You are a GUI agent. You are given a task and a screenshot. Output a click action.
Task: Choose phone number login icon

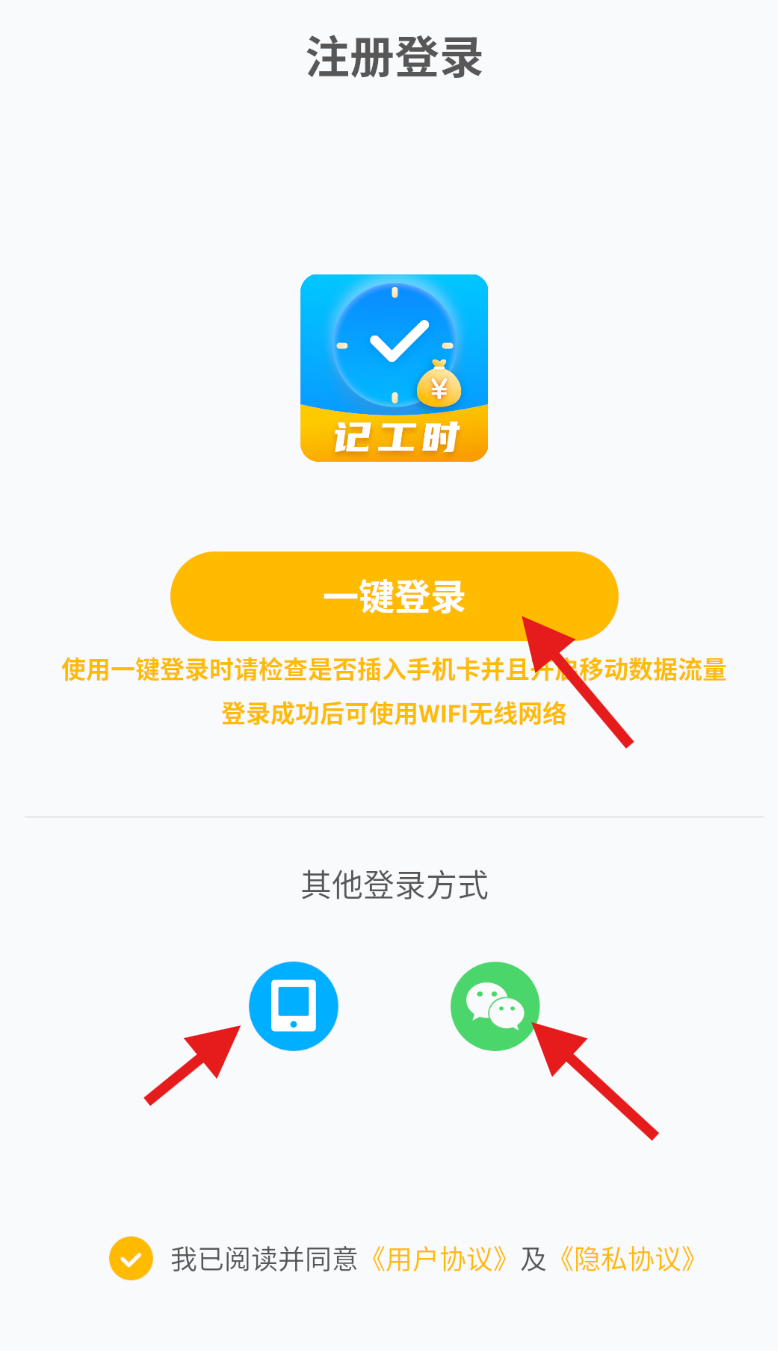tap(293, 1006)
